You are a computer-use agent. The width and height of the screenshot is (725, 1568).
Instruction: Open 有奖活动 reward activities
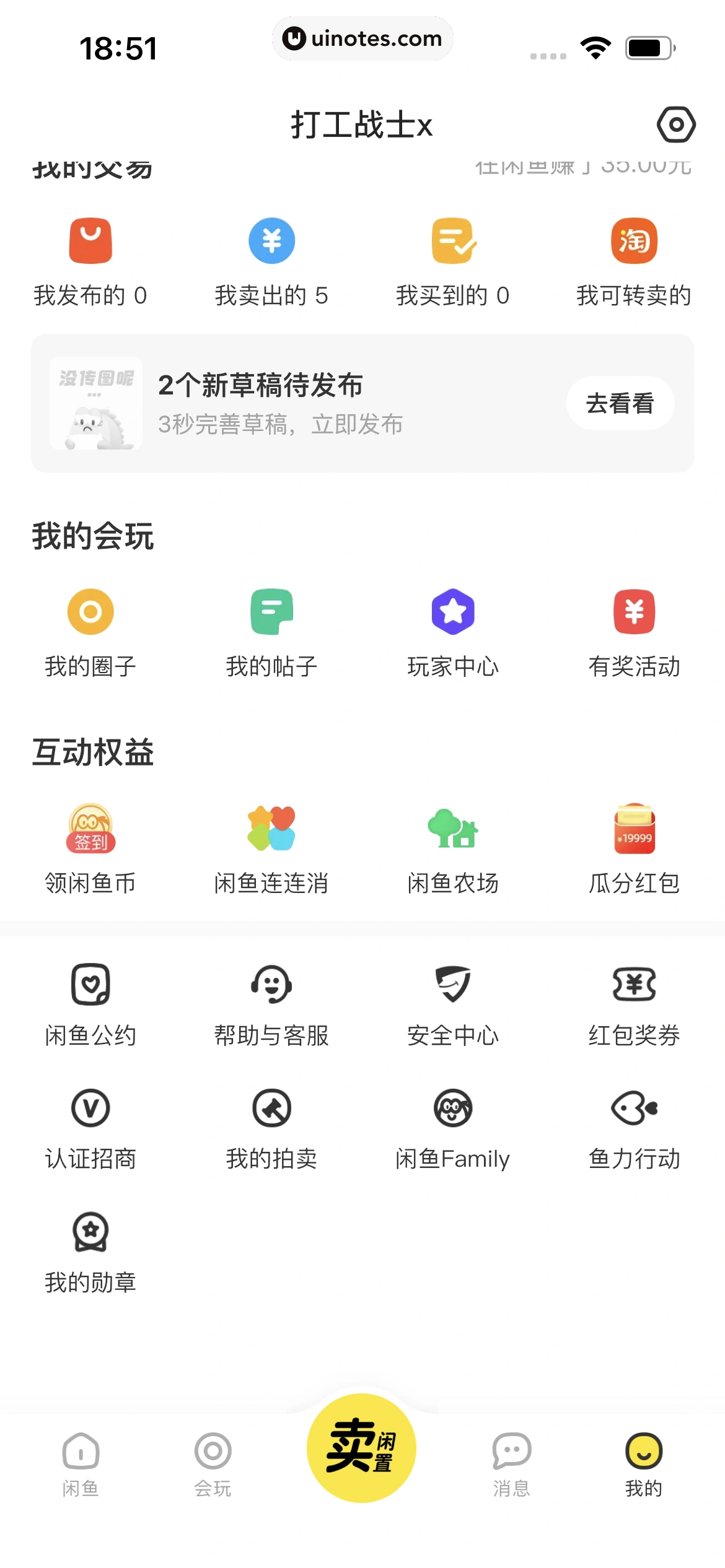coord(634,632)
